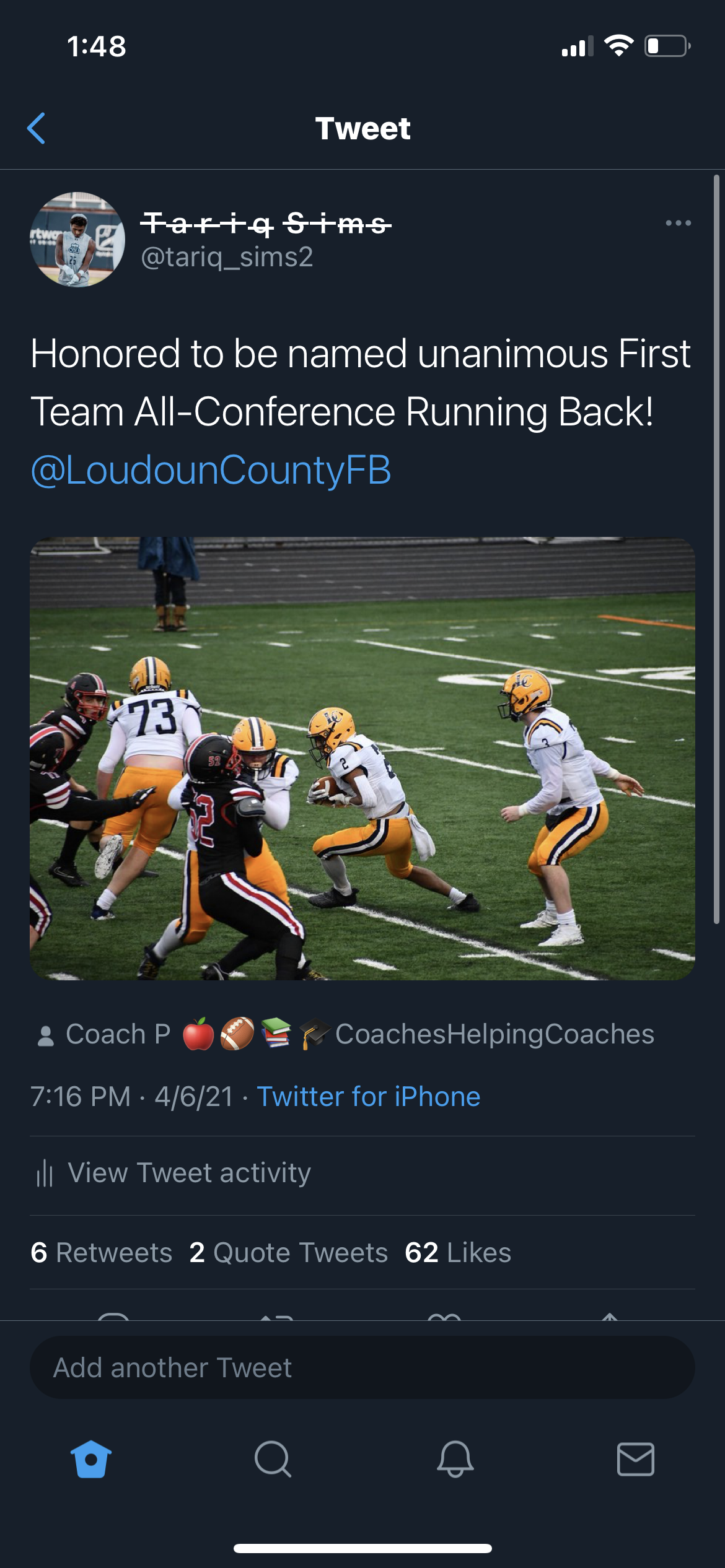Open the tweet's three-dot overflow menu
The width and height of the screenshot is (725, 1568).
(x=678, y=223)
